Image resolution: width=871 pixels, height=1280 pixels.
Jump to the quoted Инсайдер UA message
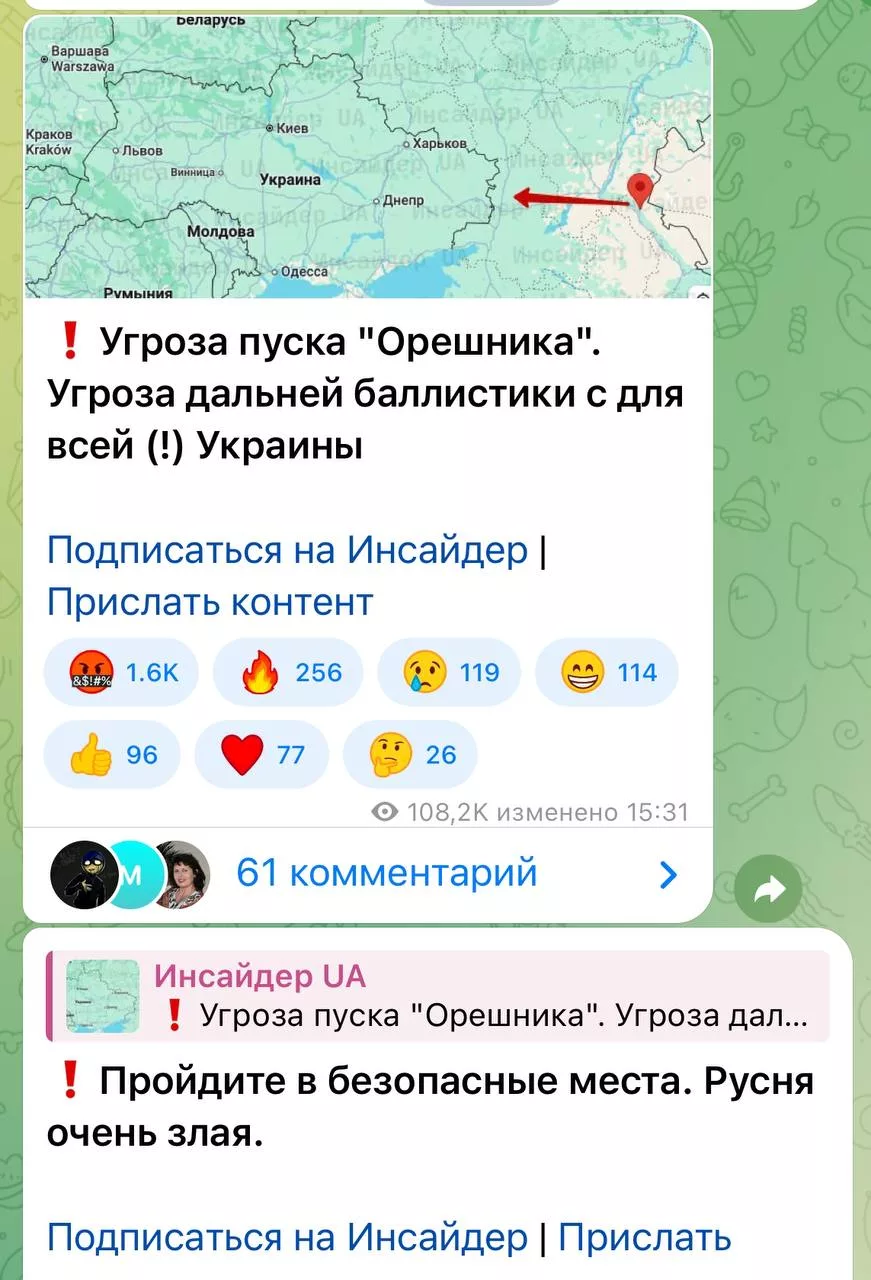coord(438,996)
